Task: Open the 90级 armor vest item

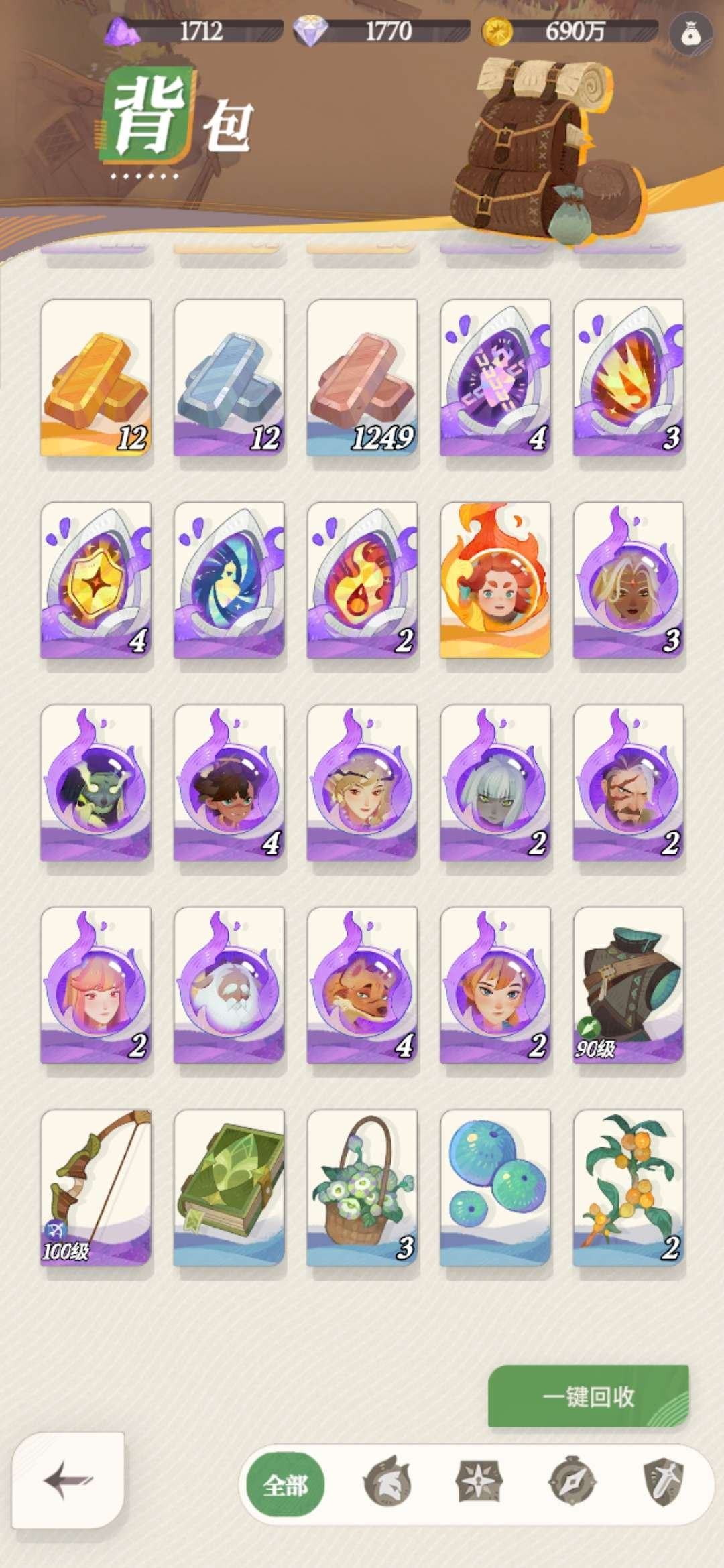Action: click(x=628, y=986)
